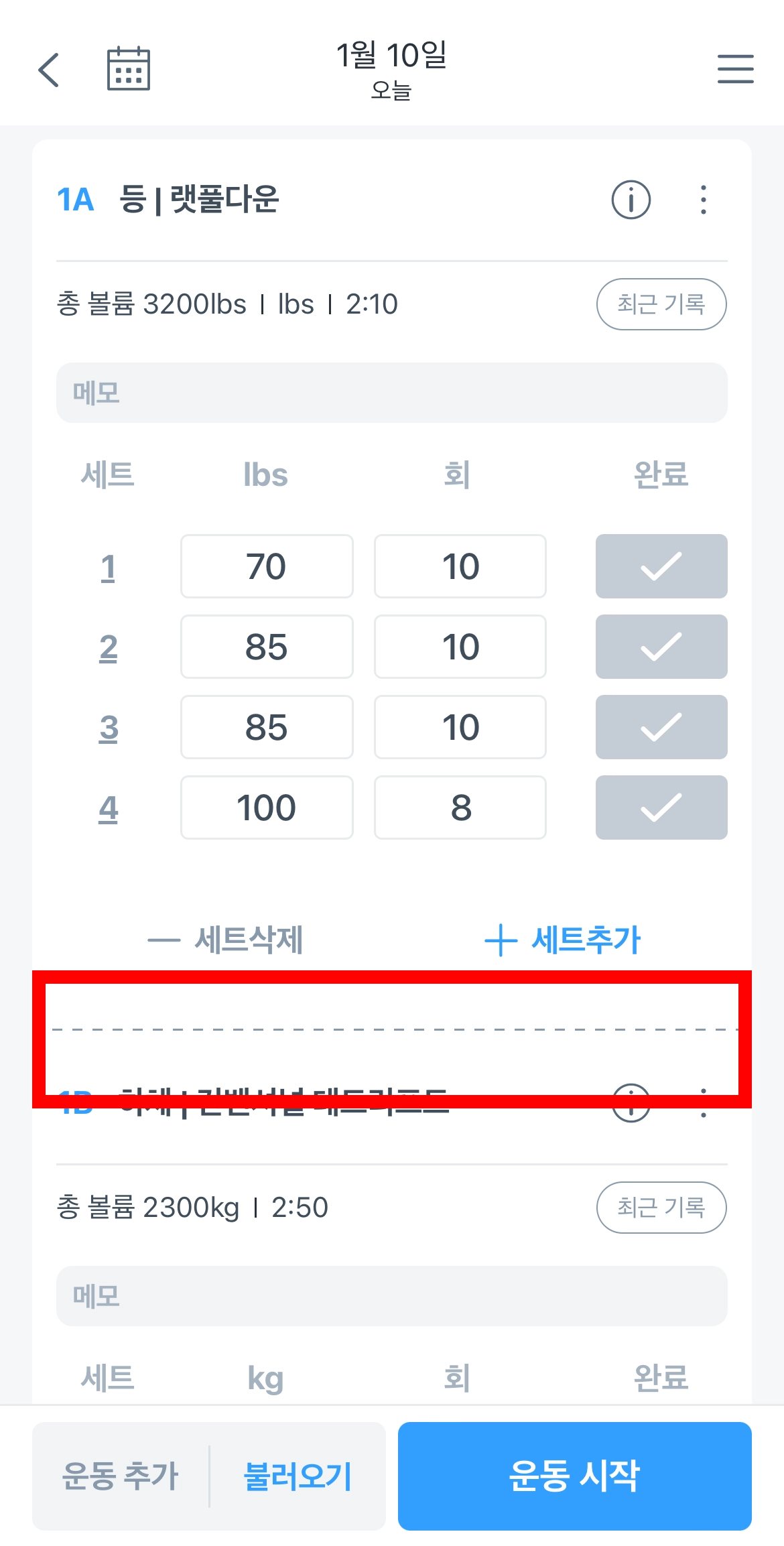Viewport: 784px width, 1546px height.
Task: Mark set 1 as complete
Action: tap(661, 566)
